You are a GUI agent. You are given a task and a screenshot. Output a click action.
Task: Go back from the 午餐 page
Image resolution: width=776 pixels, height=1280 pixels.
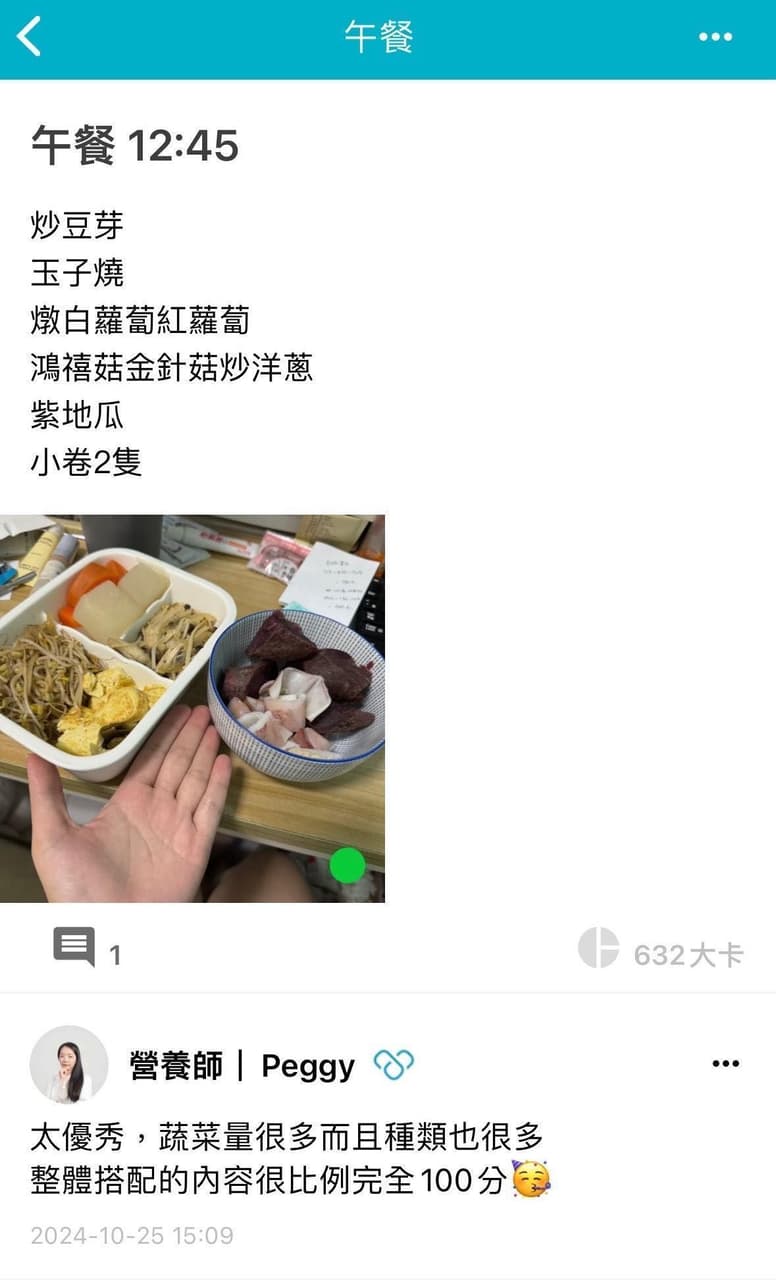[x=30, y=38]
